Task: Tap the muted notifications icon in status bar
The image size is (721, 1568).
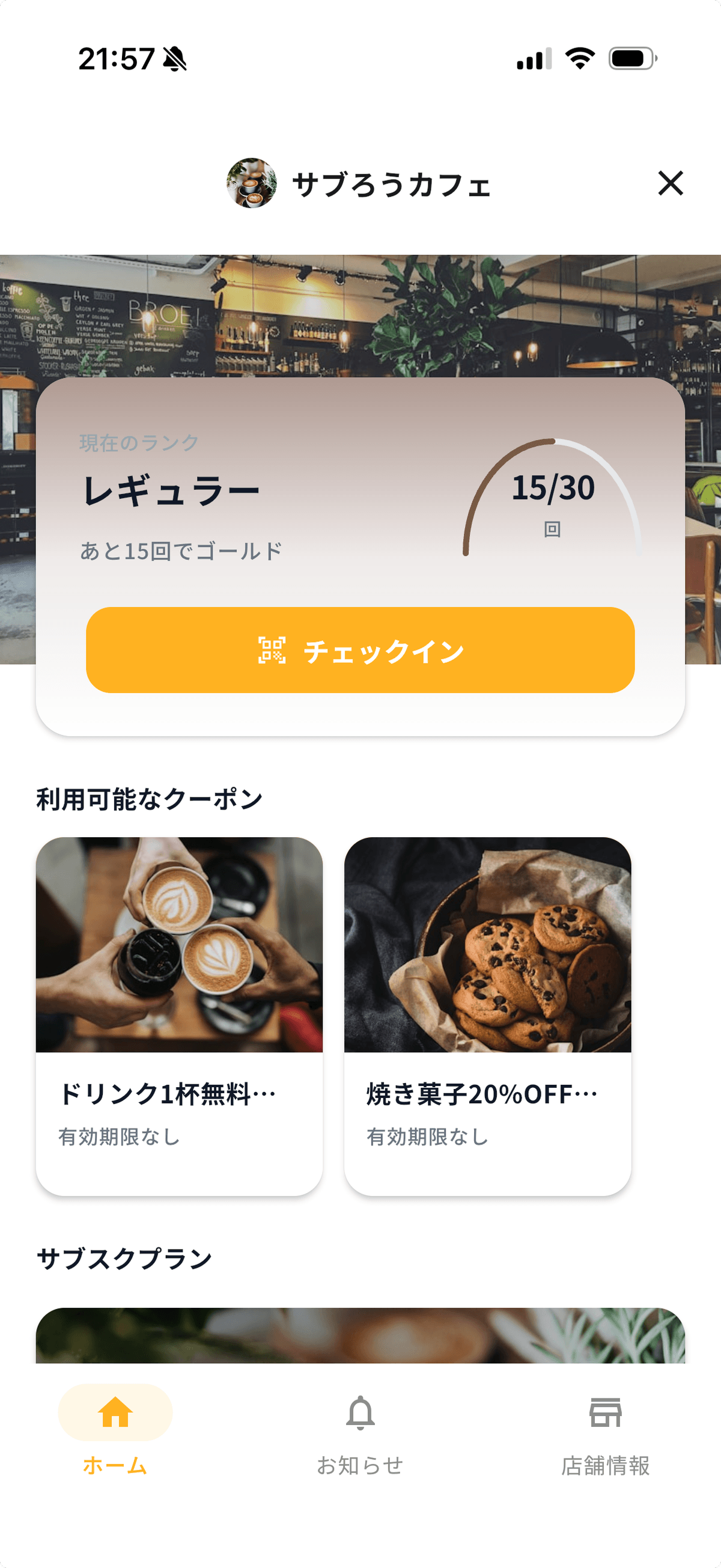Action: (x=174, y=58)
